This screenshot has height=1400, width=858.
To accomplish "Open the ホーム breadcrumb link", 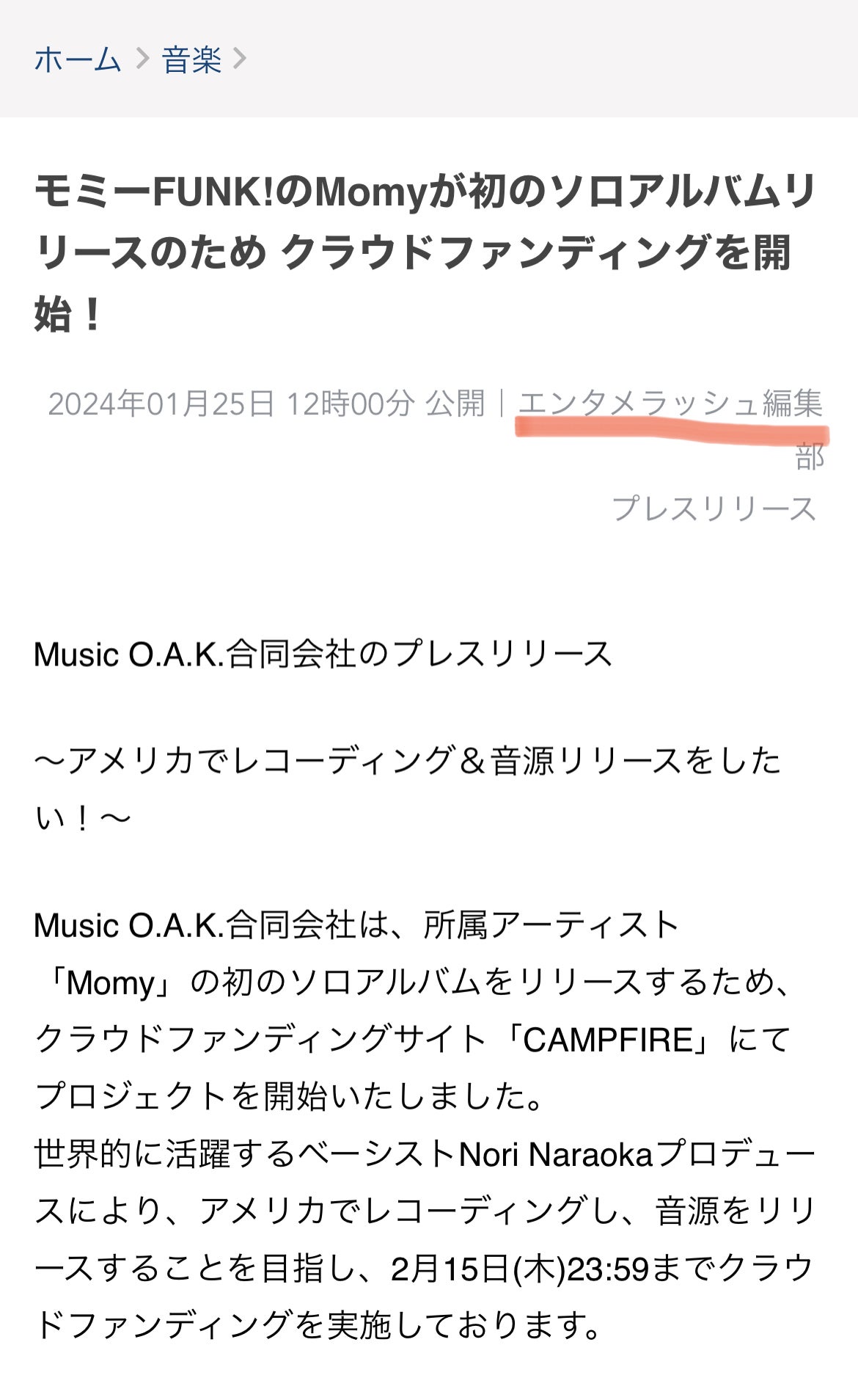I will pos(77,59).
